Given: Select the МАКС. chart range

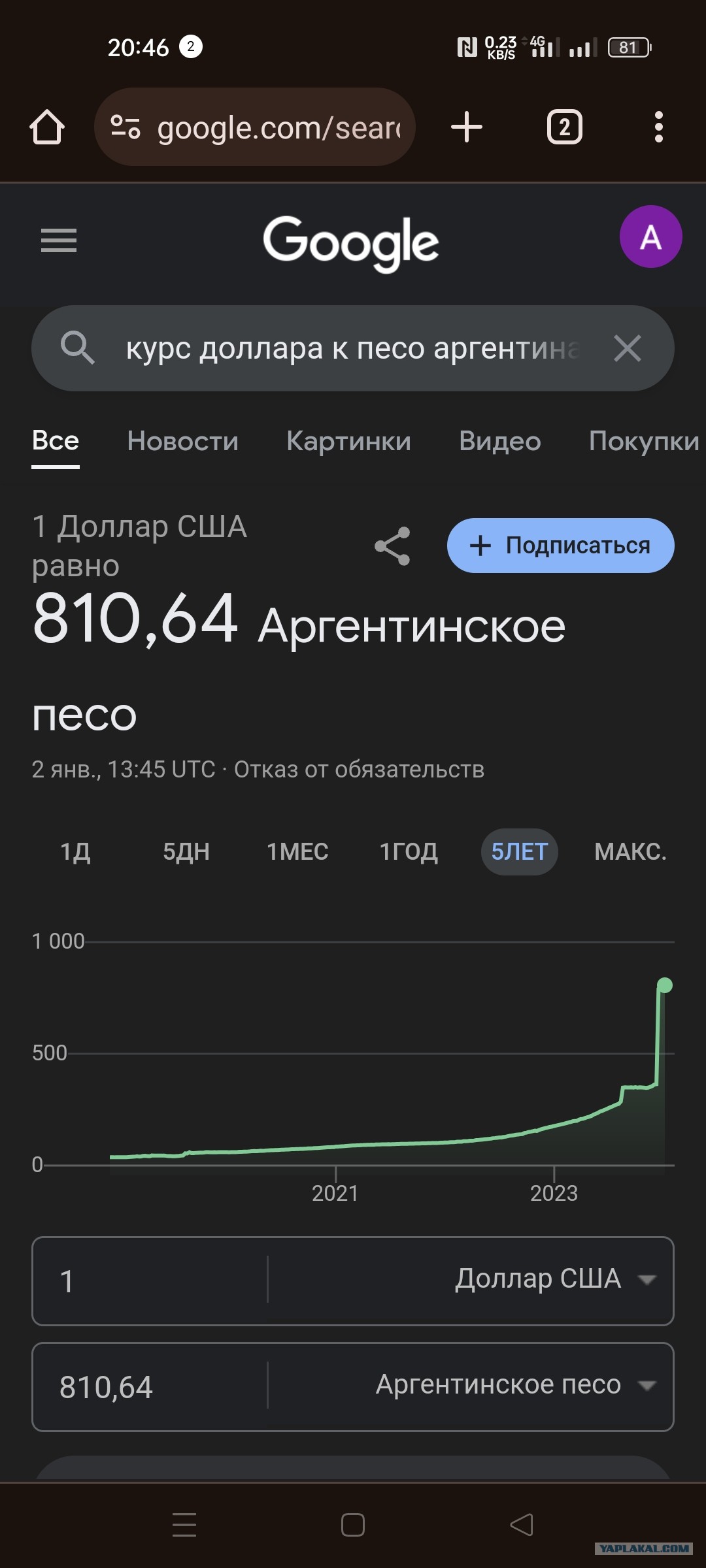Looking at the screenshot, I should pyautogui.click(x=630, y=852).
